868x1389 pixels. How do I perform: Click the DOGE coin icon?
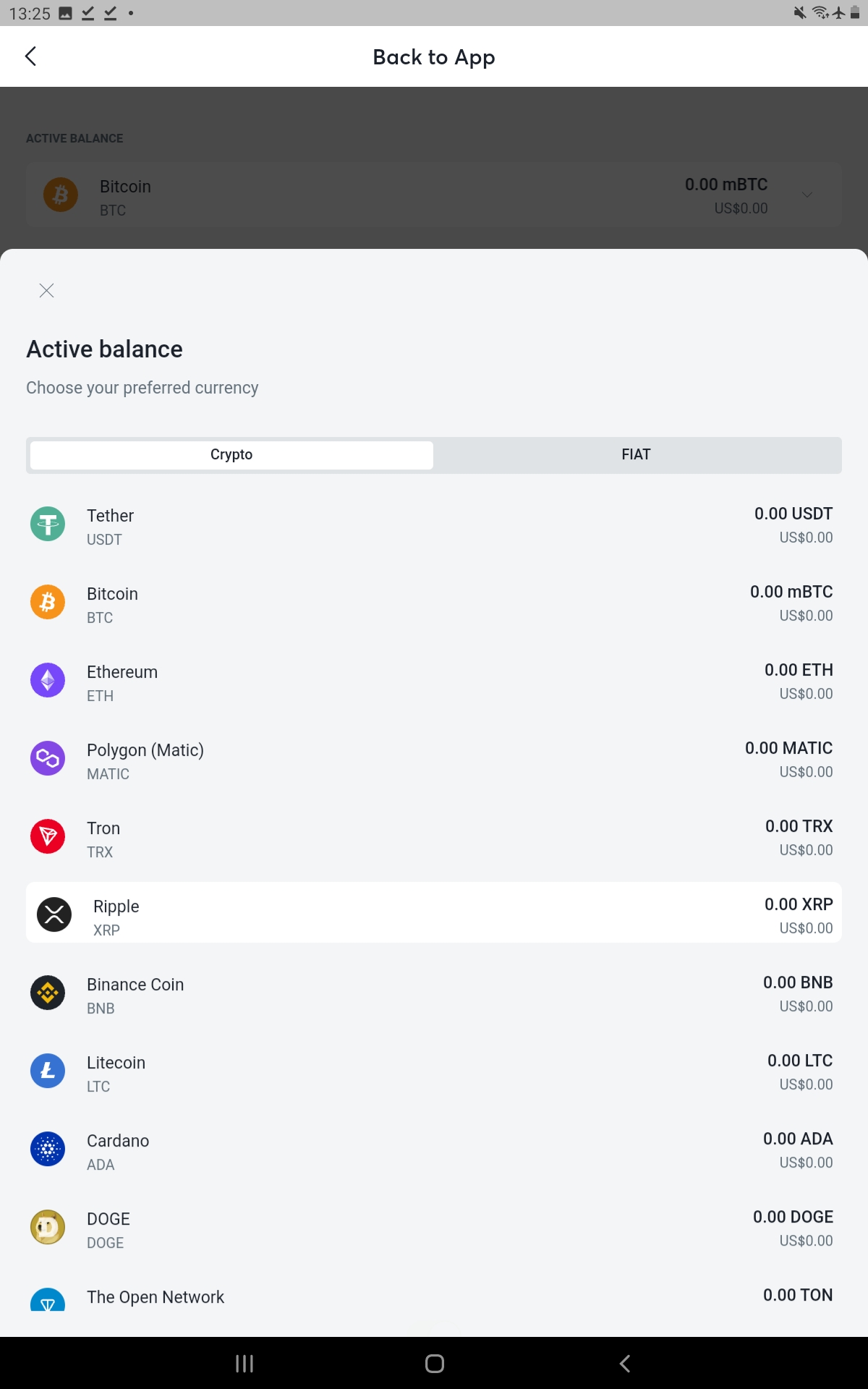coord(47,1227)
